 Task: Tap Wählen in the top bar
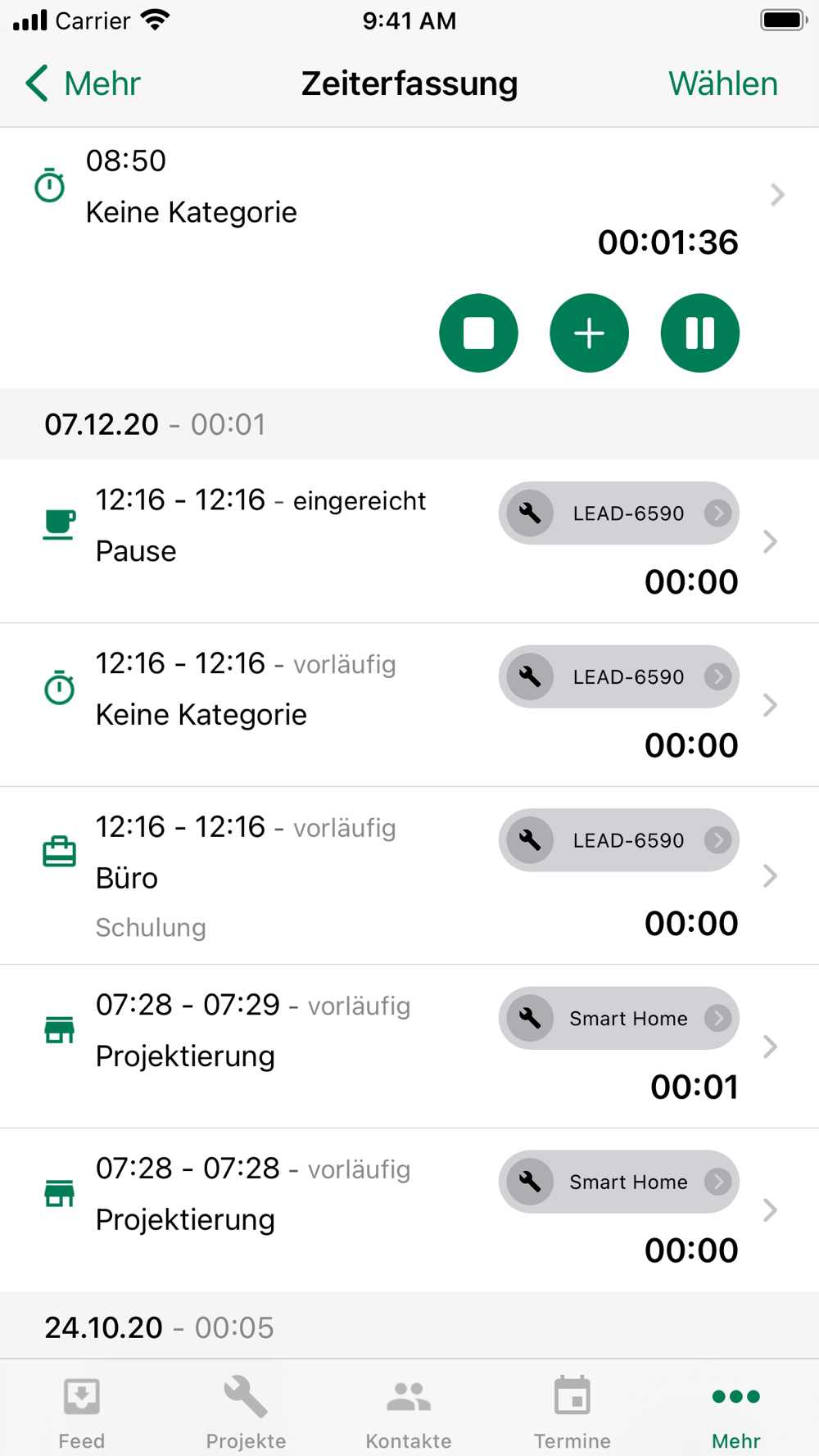point(722,84)
